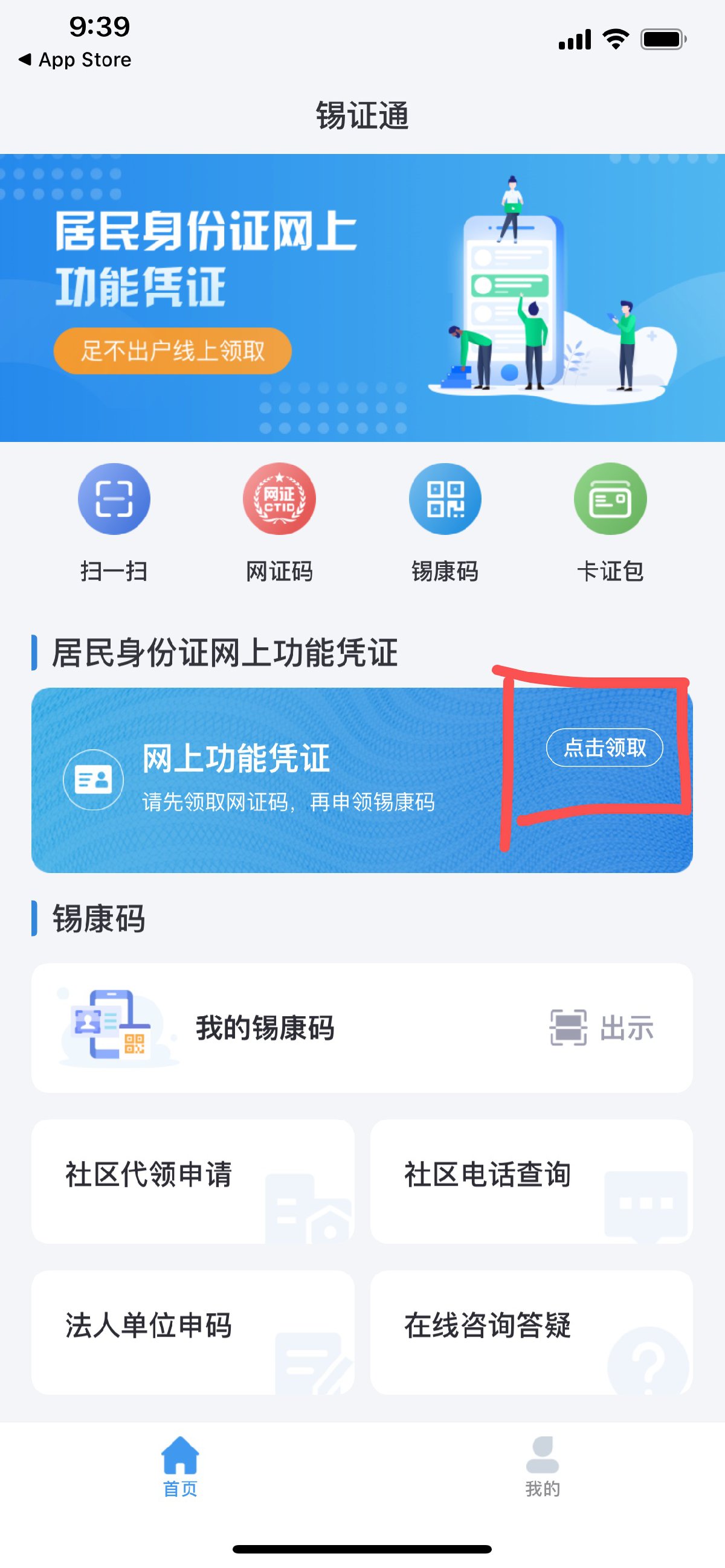
Task: Open 社区代领申请
Action: [193, 1181]
